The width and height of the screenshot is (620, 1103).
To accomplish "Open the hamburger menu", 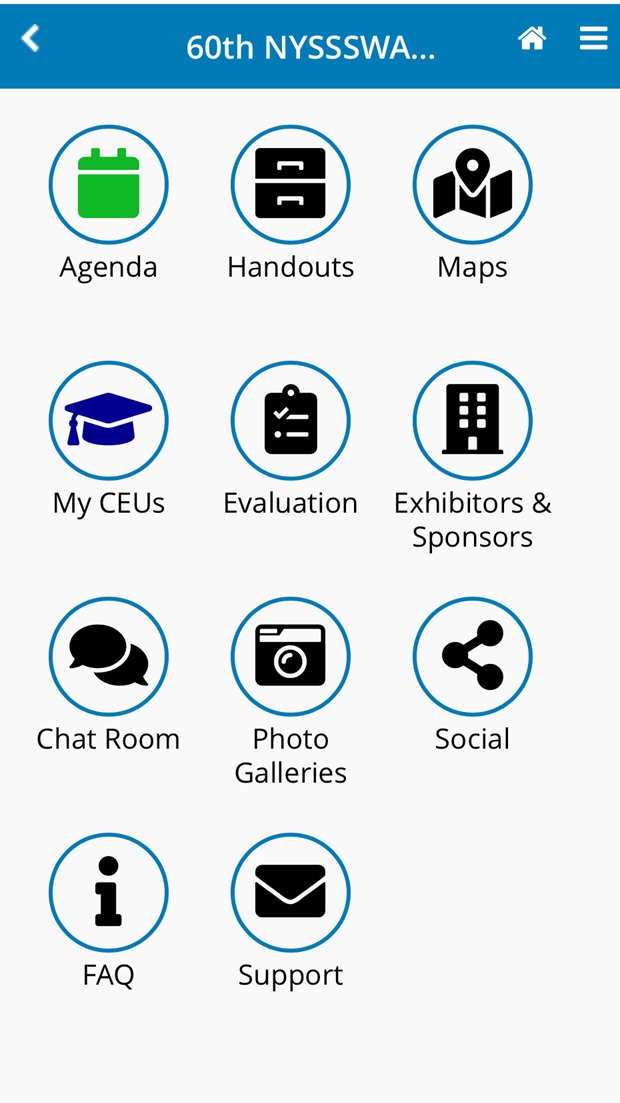I will pos(593,39).
